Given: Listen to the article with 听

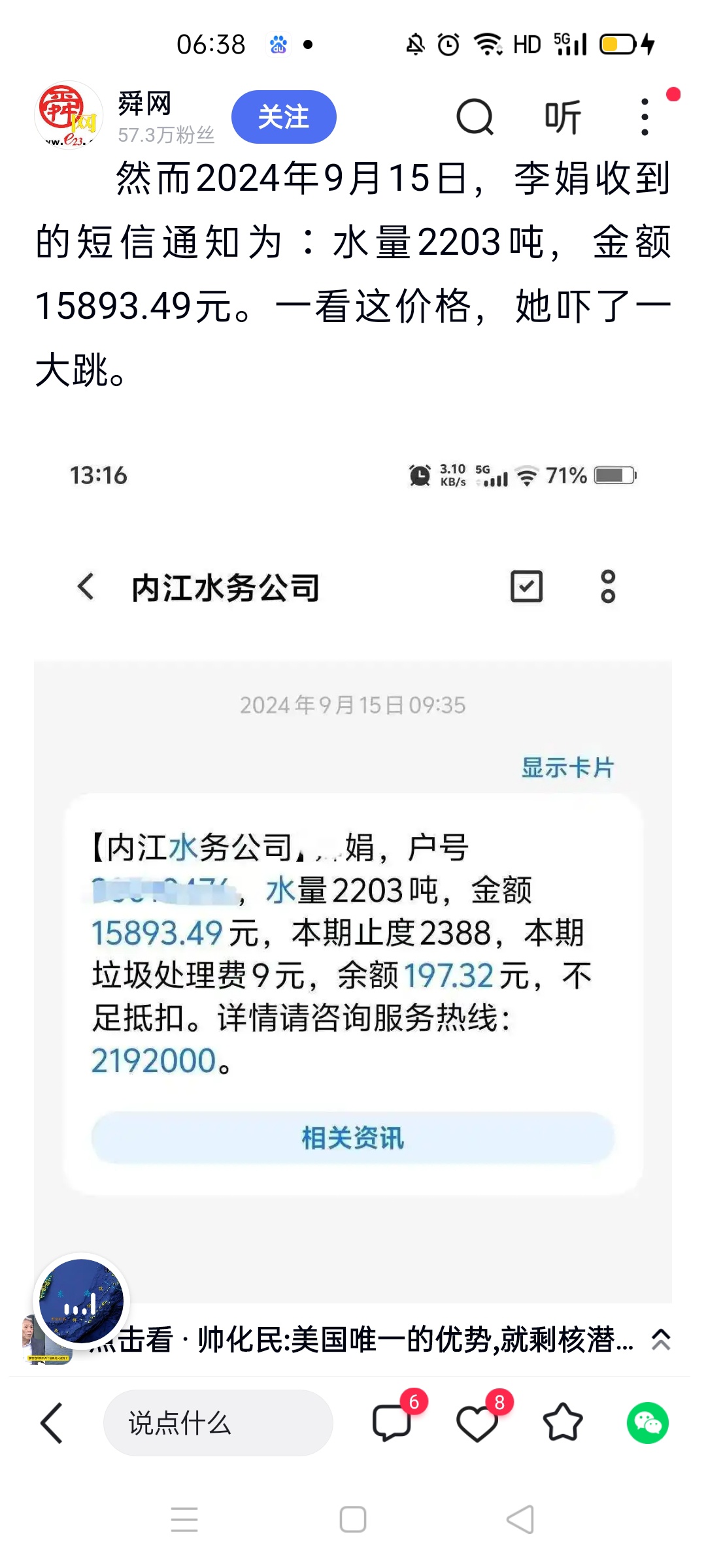Looking at the screenshot, I should click(562, 118).
